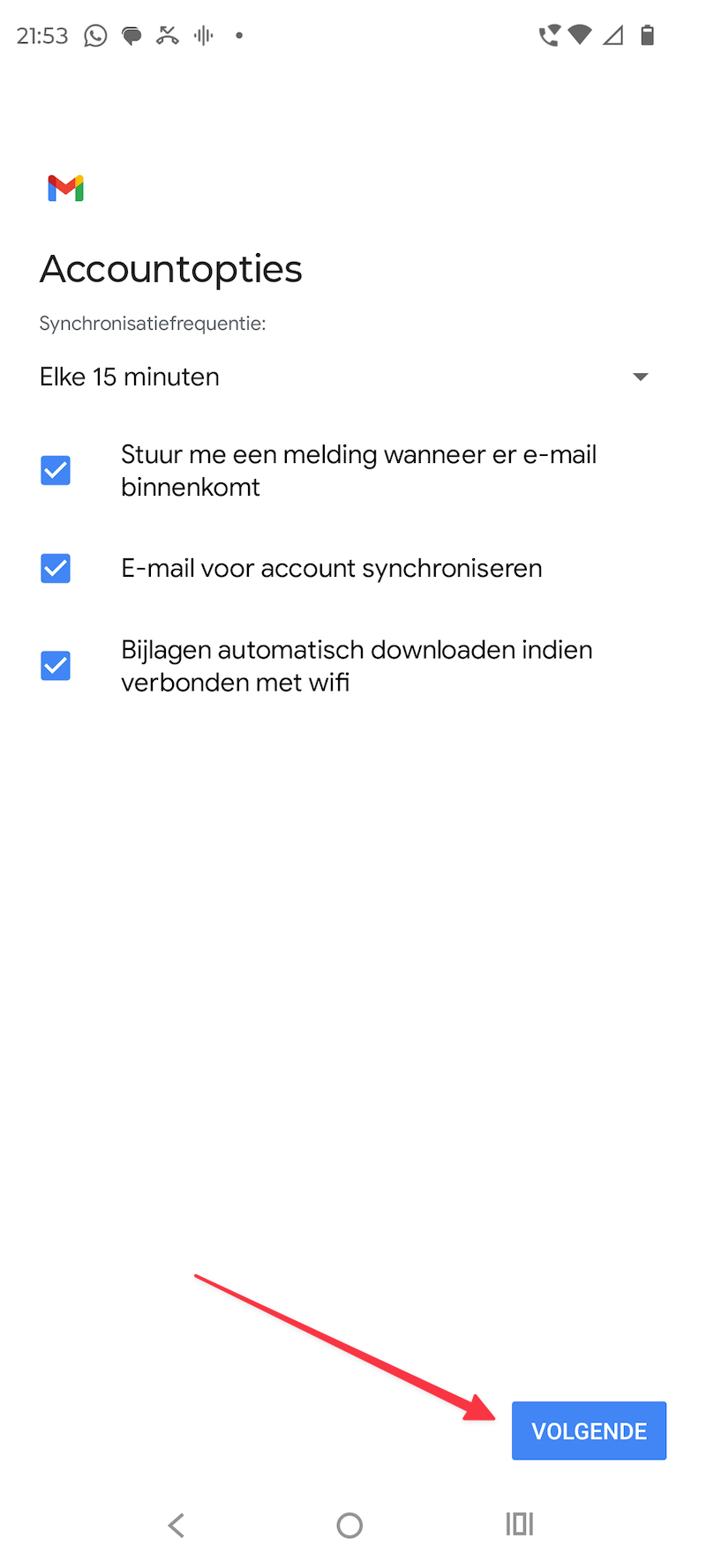Disable 'Bijlagen automatisch downloaden' checkbox

tap(56, 665)
